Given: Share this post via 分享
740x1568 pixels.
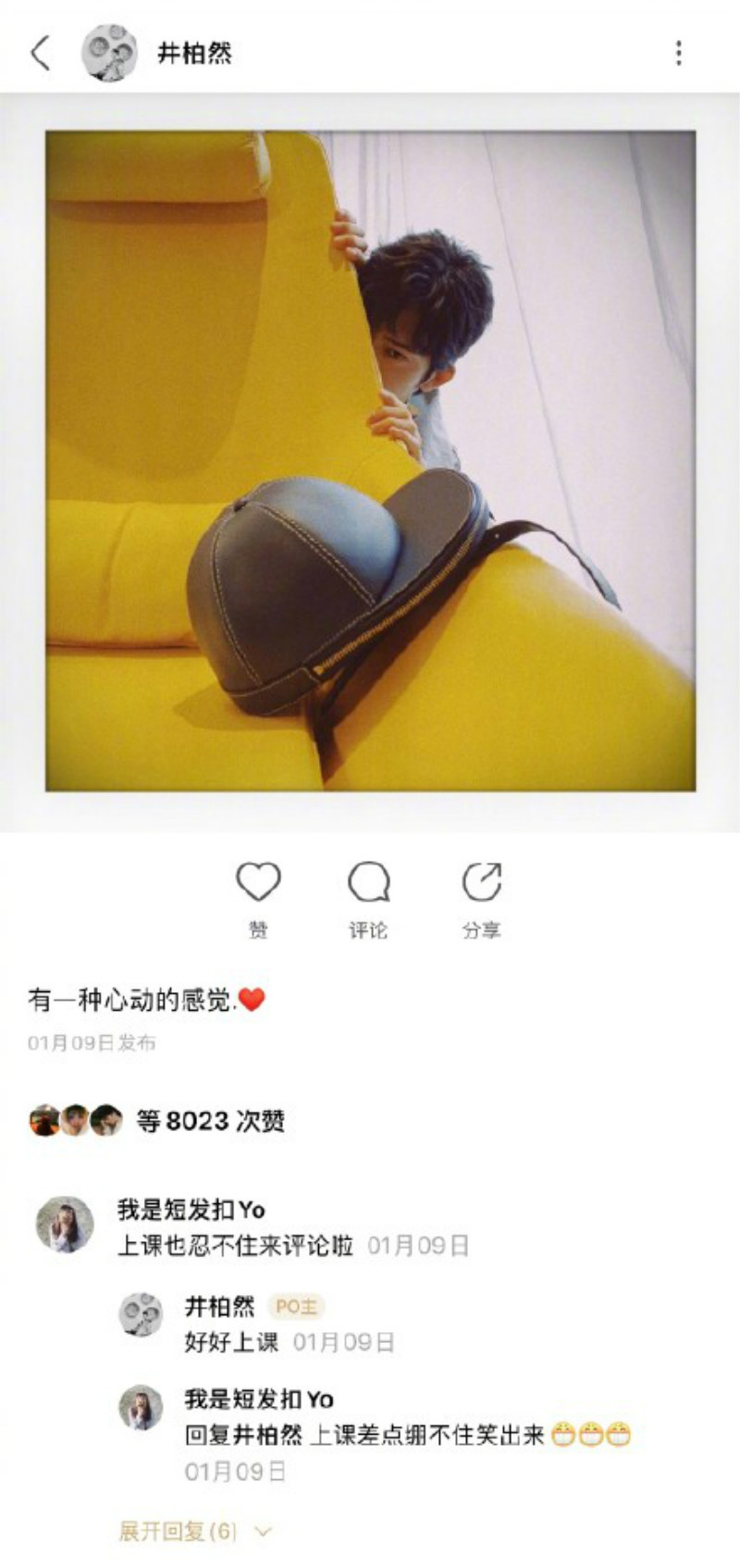Looking at the screenshot, I should [481, 882].
